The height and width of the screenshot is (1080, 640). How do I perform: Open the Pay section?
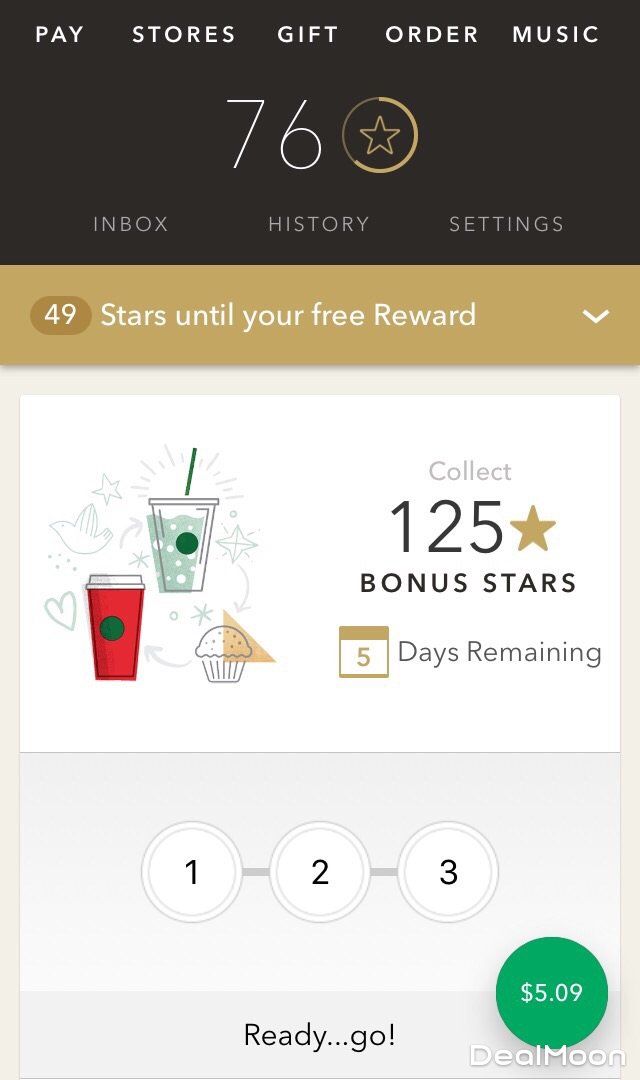60,34
